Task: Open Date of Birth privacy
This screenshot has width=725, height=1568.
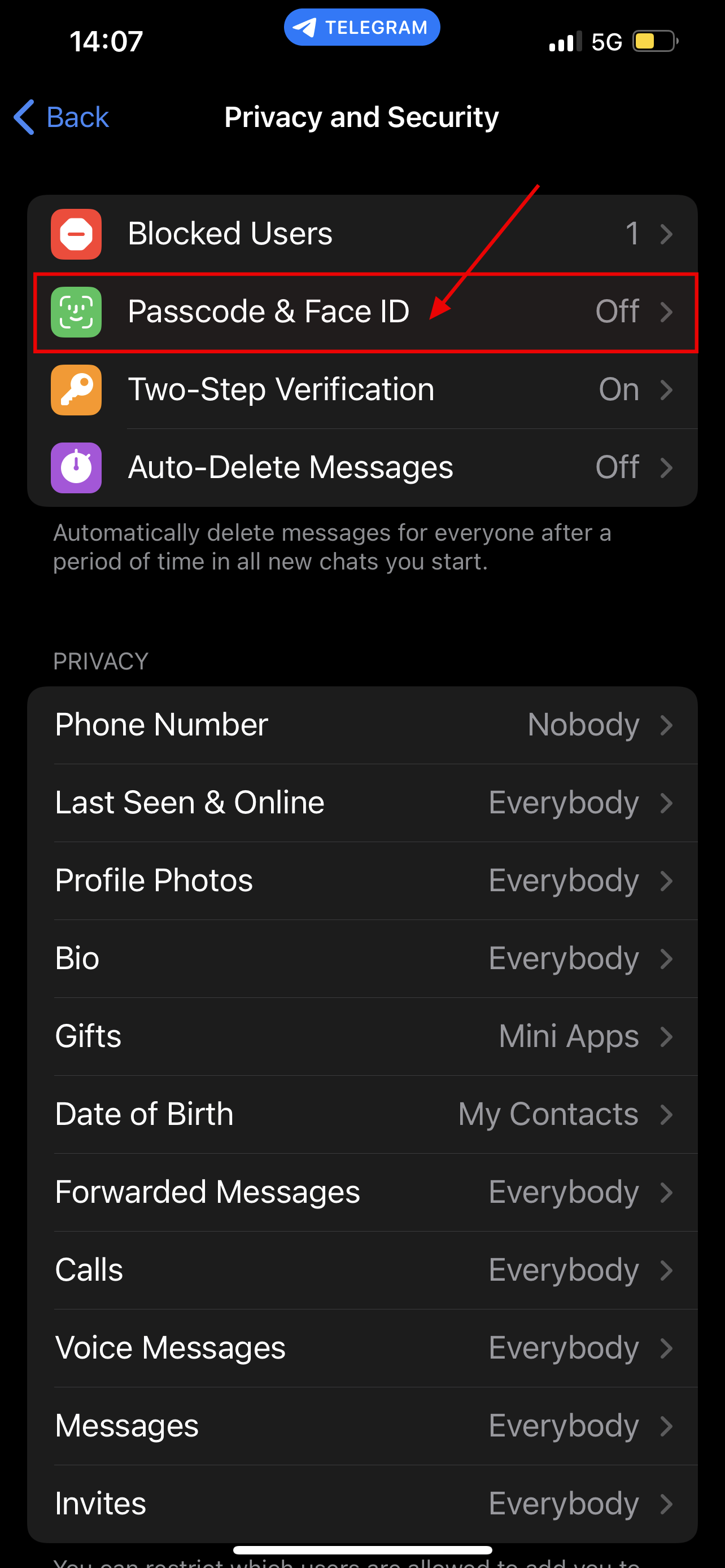Action: click(x=362, y=1115)
